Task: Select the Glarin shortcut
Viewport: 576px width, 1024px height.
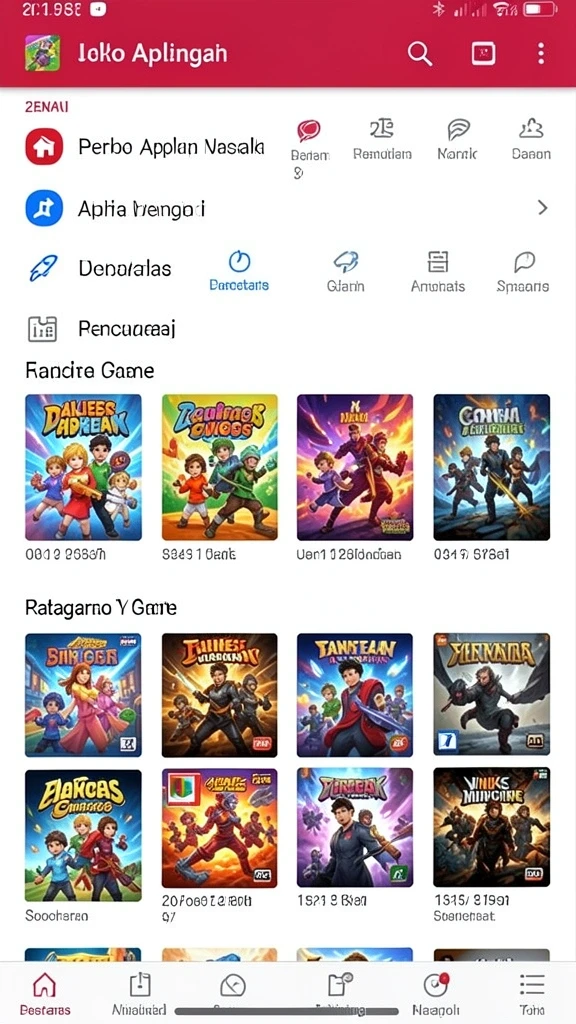Action: [x=345, y=271]
